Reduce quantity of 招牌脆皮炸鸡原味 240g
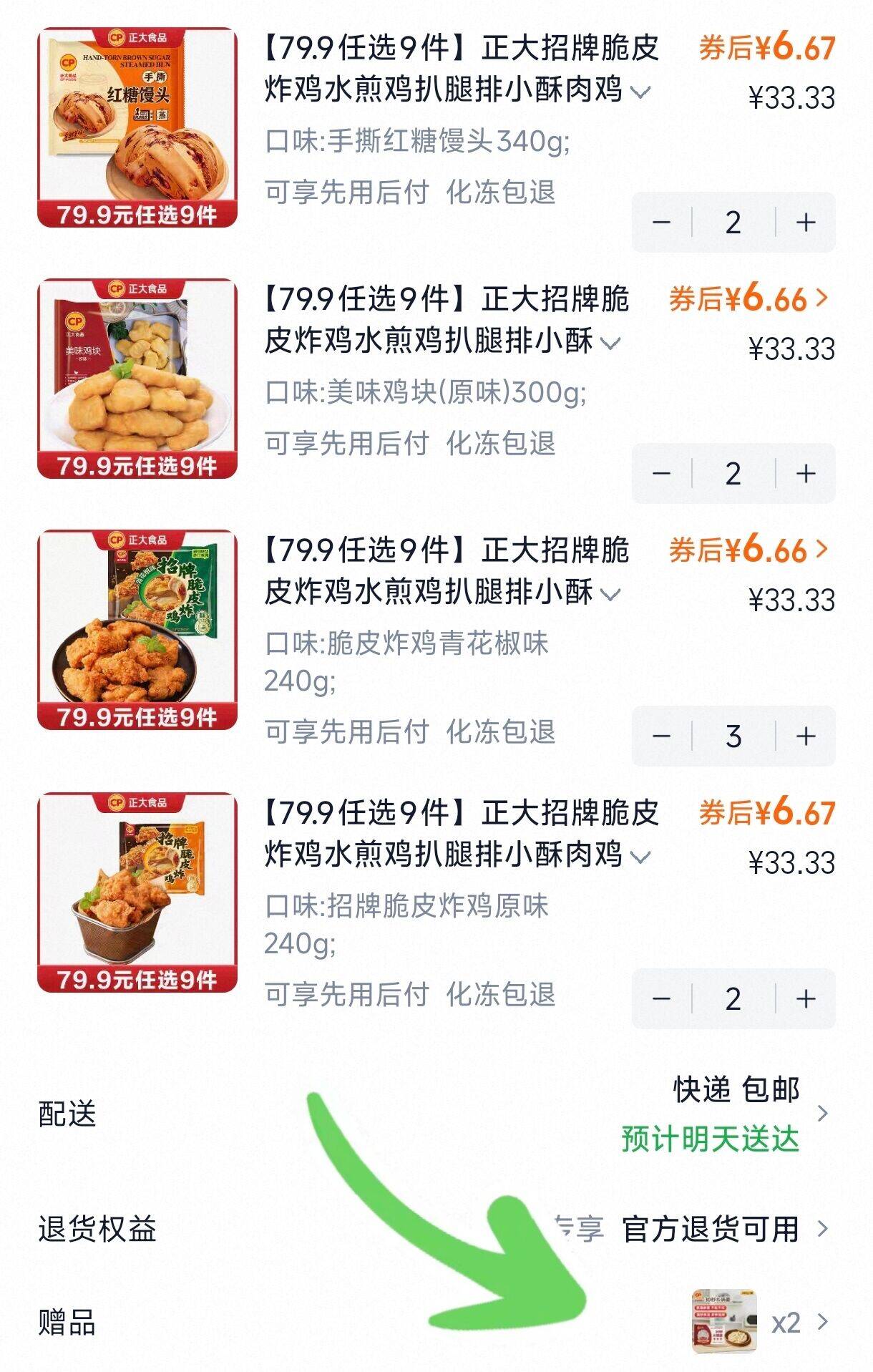The image size is (873, 1372). [x=661, y=998]
